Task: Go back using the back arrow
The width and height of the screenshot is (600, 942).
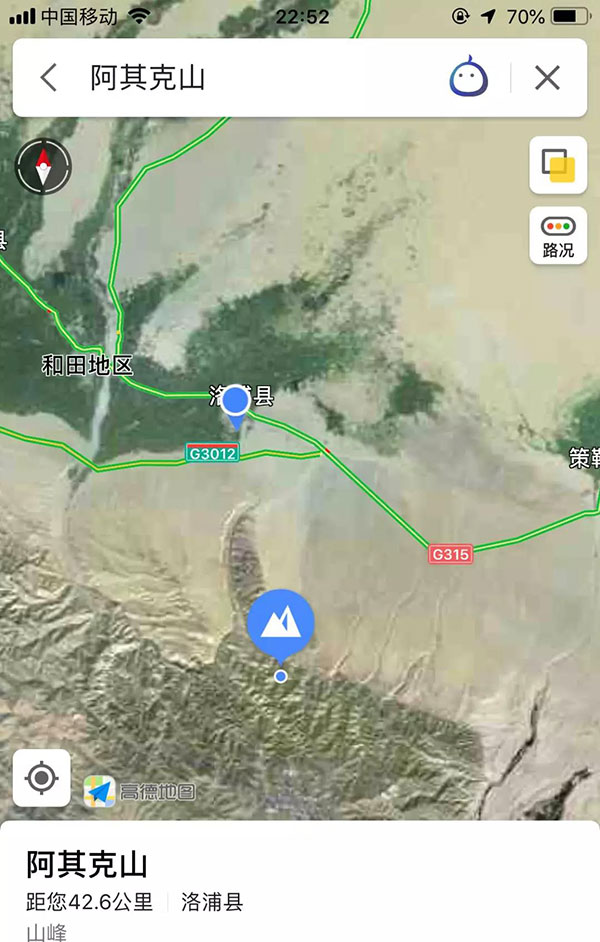Action: [x=48, y=78]
